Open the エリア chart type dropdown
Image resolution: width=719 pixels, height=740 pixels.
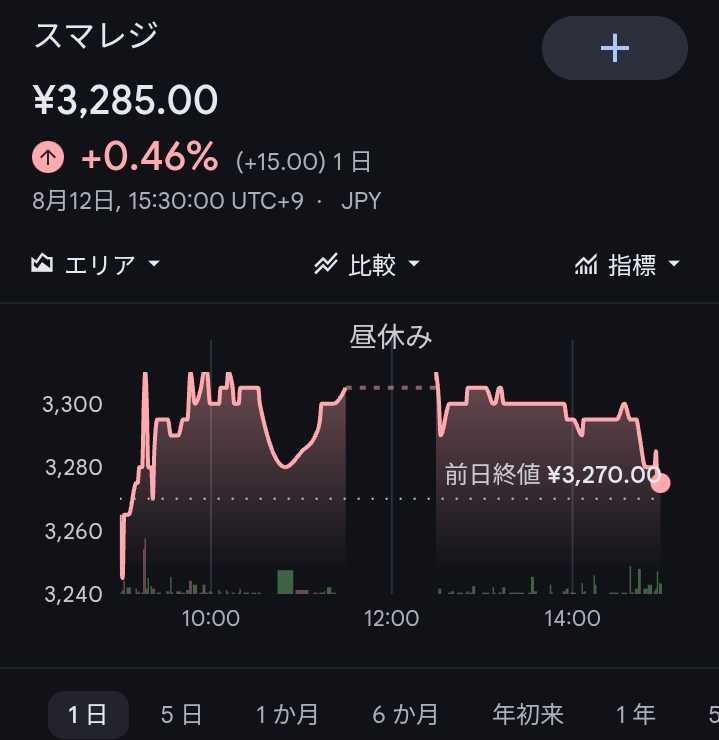96,264
